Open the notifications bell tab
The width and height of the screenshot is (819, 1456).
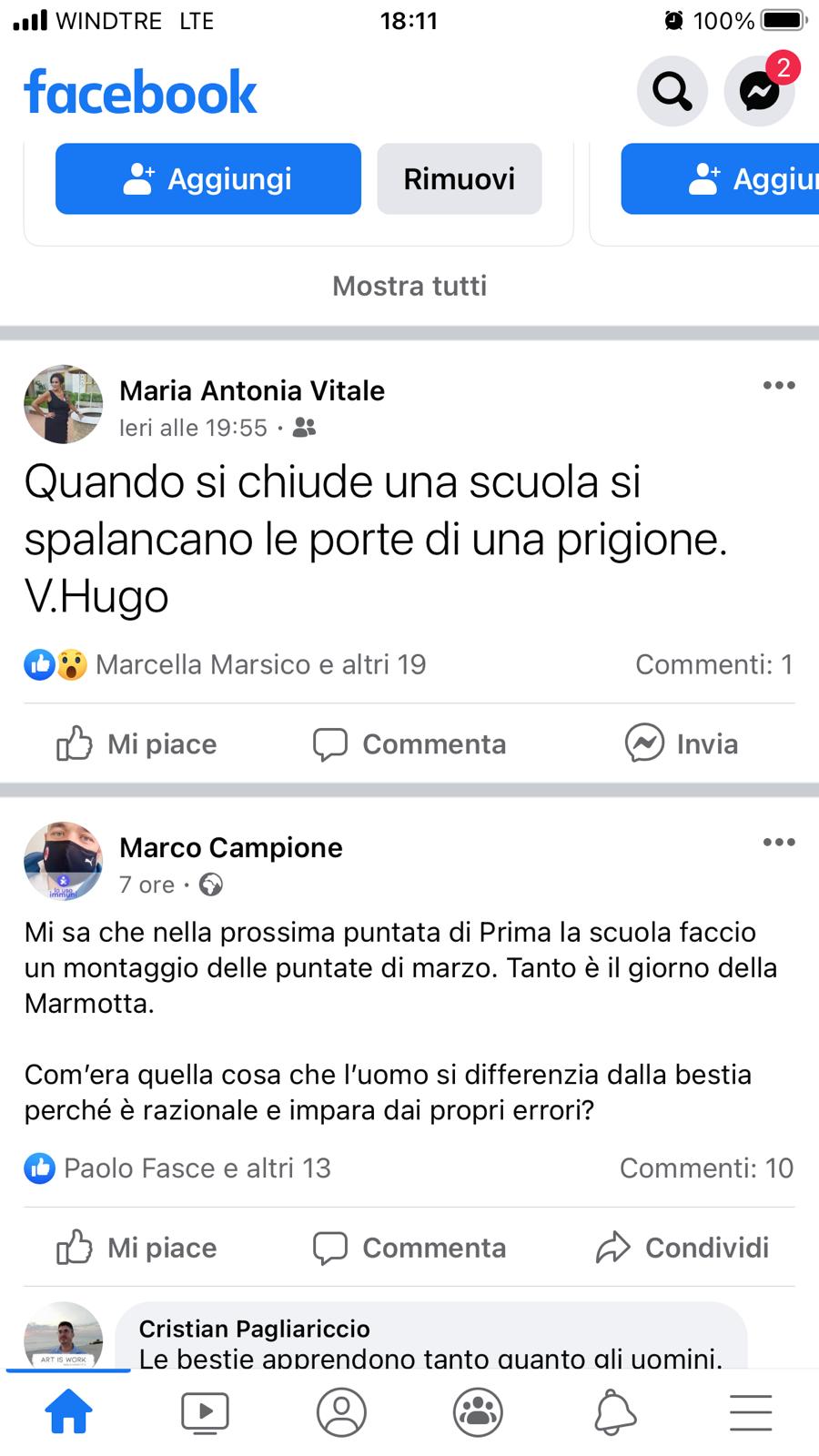click(614, 1412)
